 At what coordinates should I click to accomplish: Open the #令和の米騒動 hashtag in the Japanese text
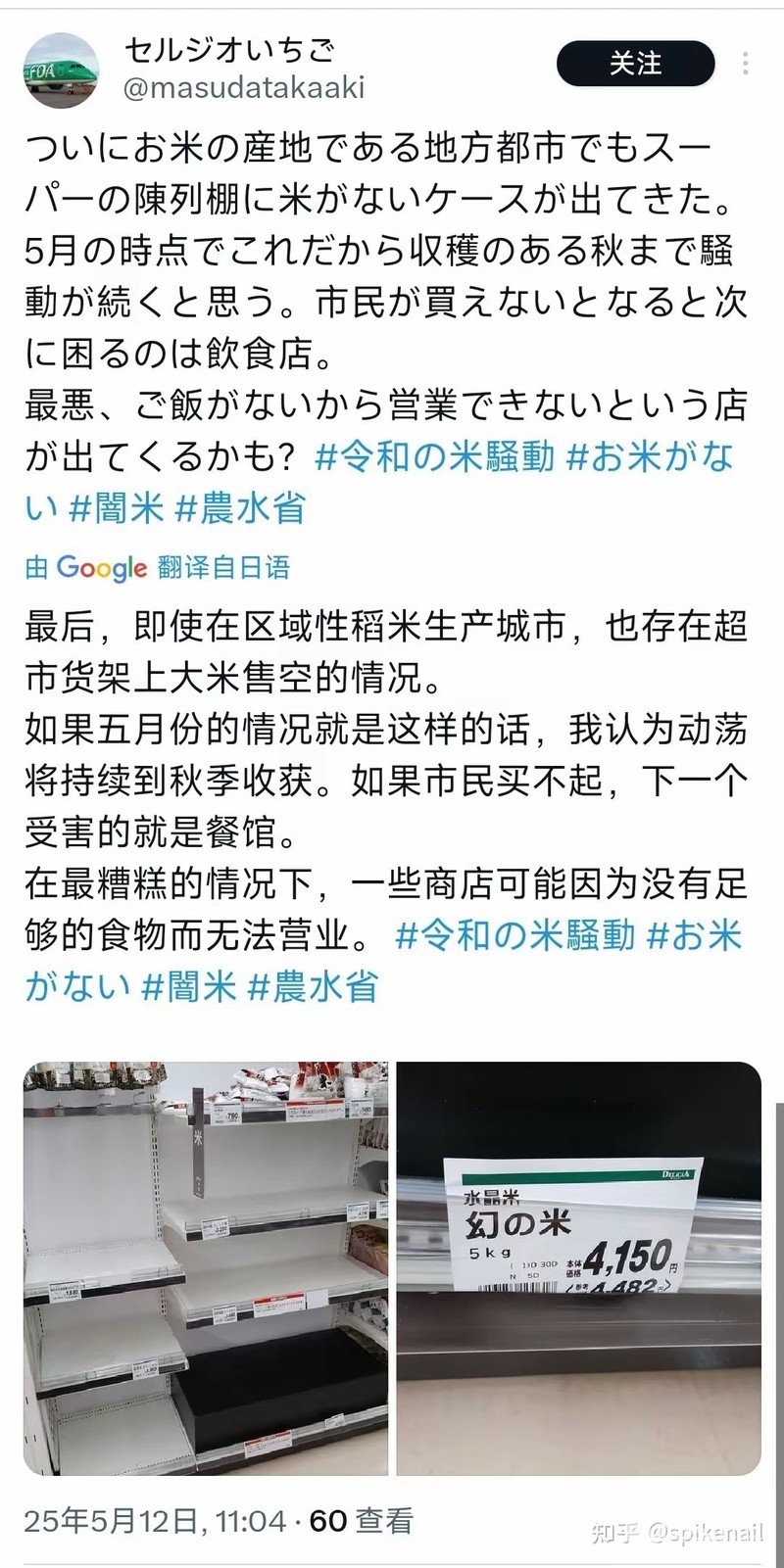[x=435, y=456]
